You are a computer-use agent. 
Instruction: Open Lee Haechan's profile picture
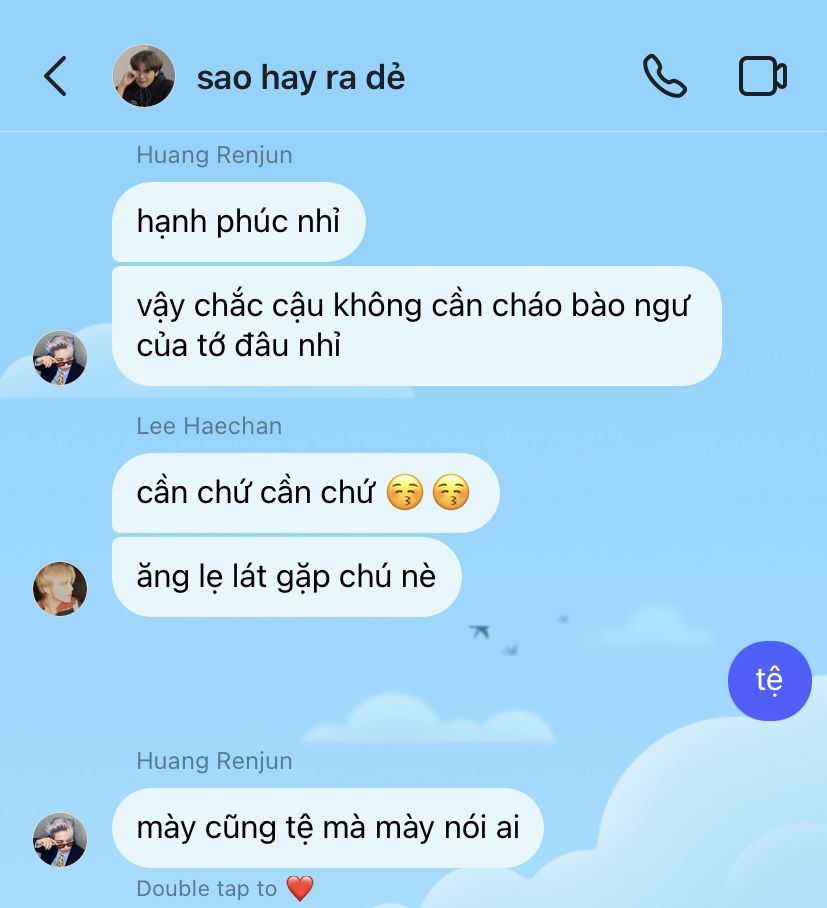click(x=60, y=589)
